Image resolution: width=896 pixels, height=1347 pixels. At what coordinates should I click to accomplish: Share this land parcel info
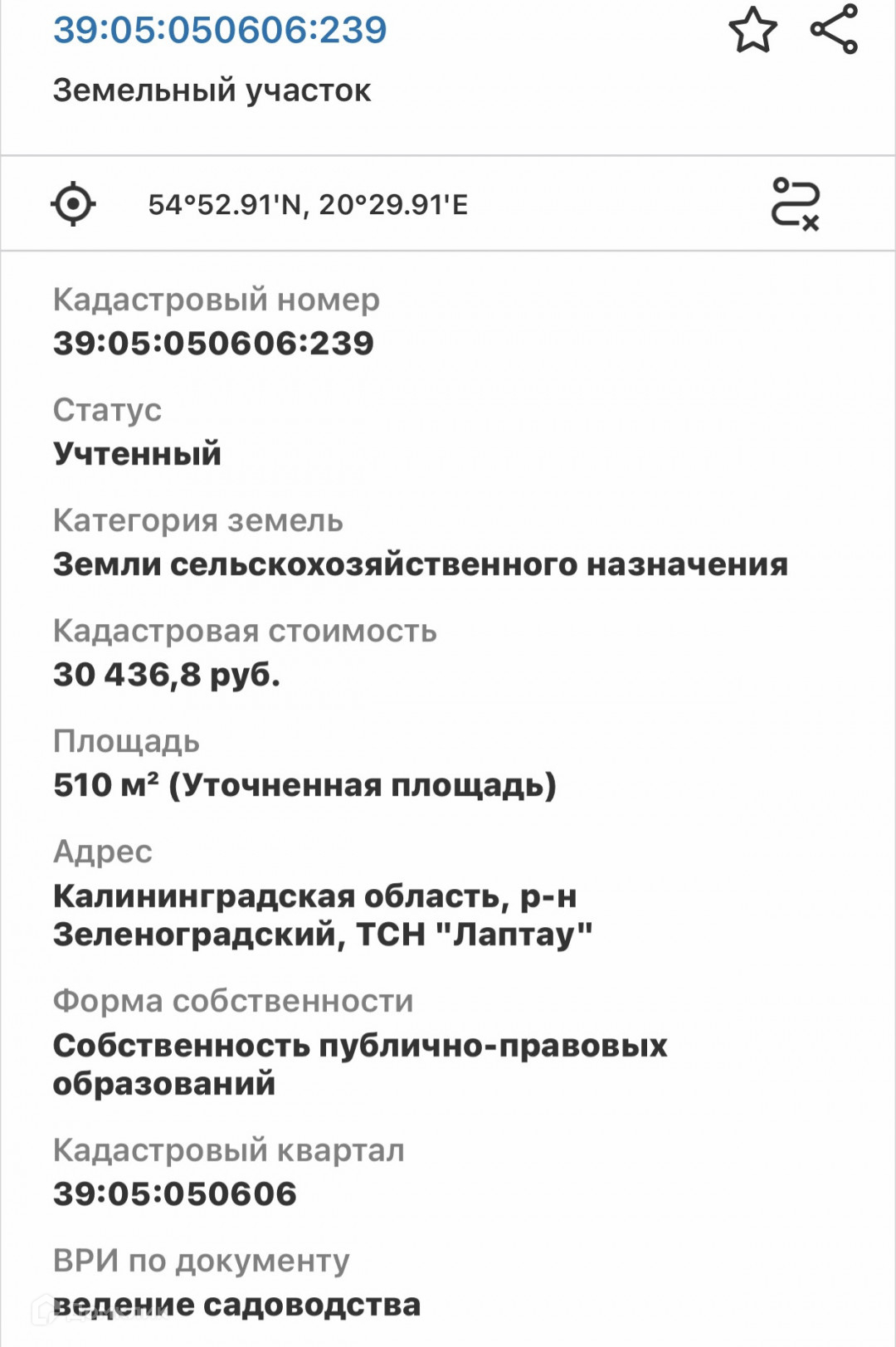(x=834, y=29)
